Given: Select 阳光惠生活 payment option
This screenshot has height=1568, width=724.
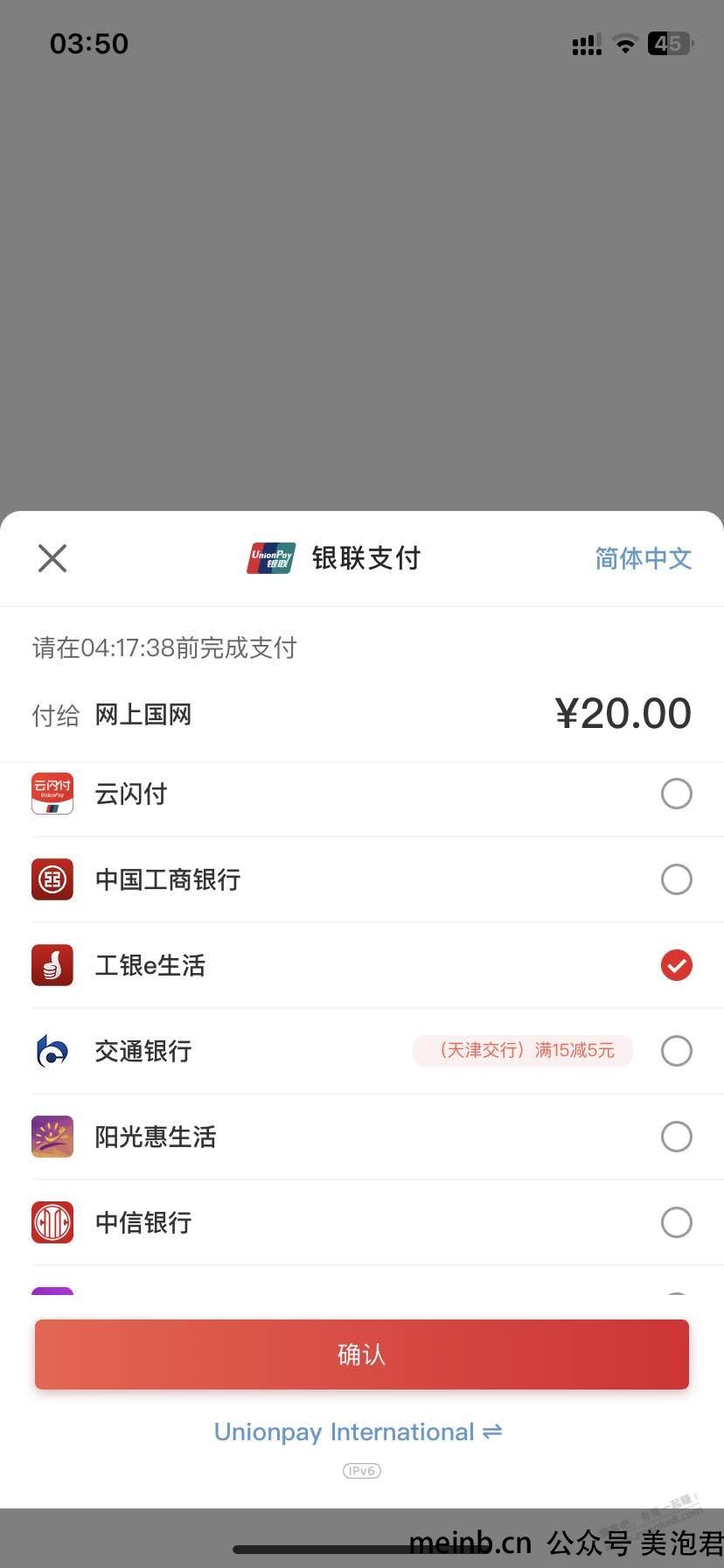Looking at the screenshot, I should tap(362, 1137).
